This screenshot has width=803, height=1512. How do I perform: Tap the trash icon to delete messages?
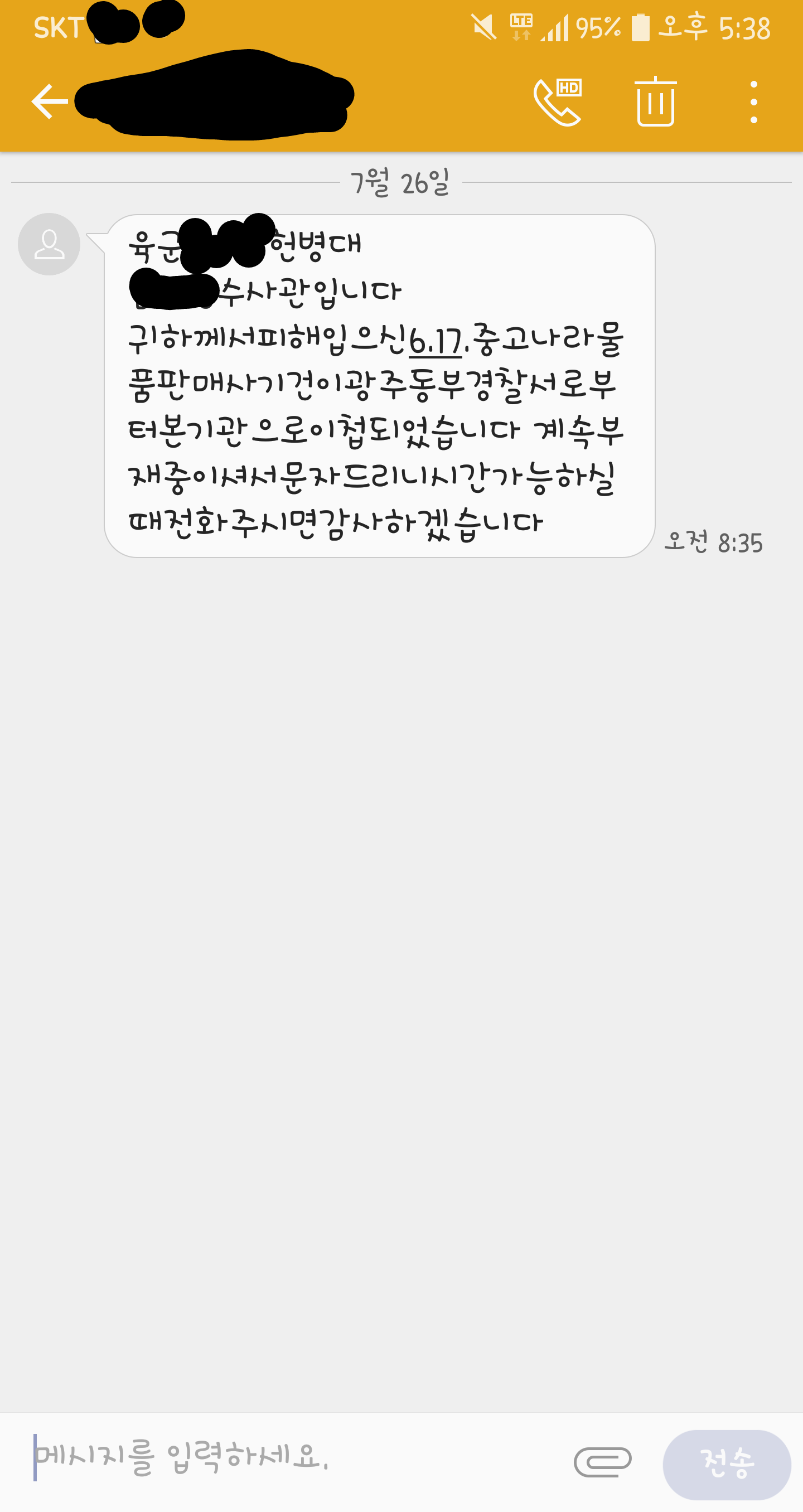[x=655, y=102]
